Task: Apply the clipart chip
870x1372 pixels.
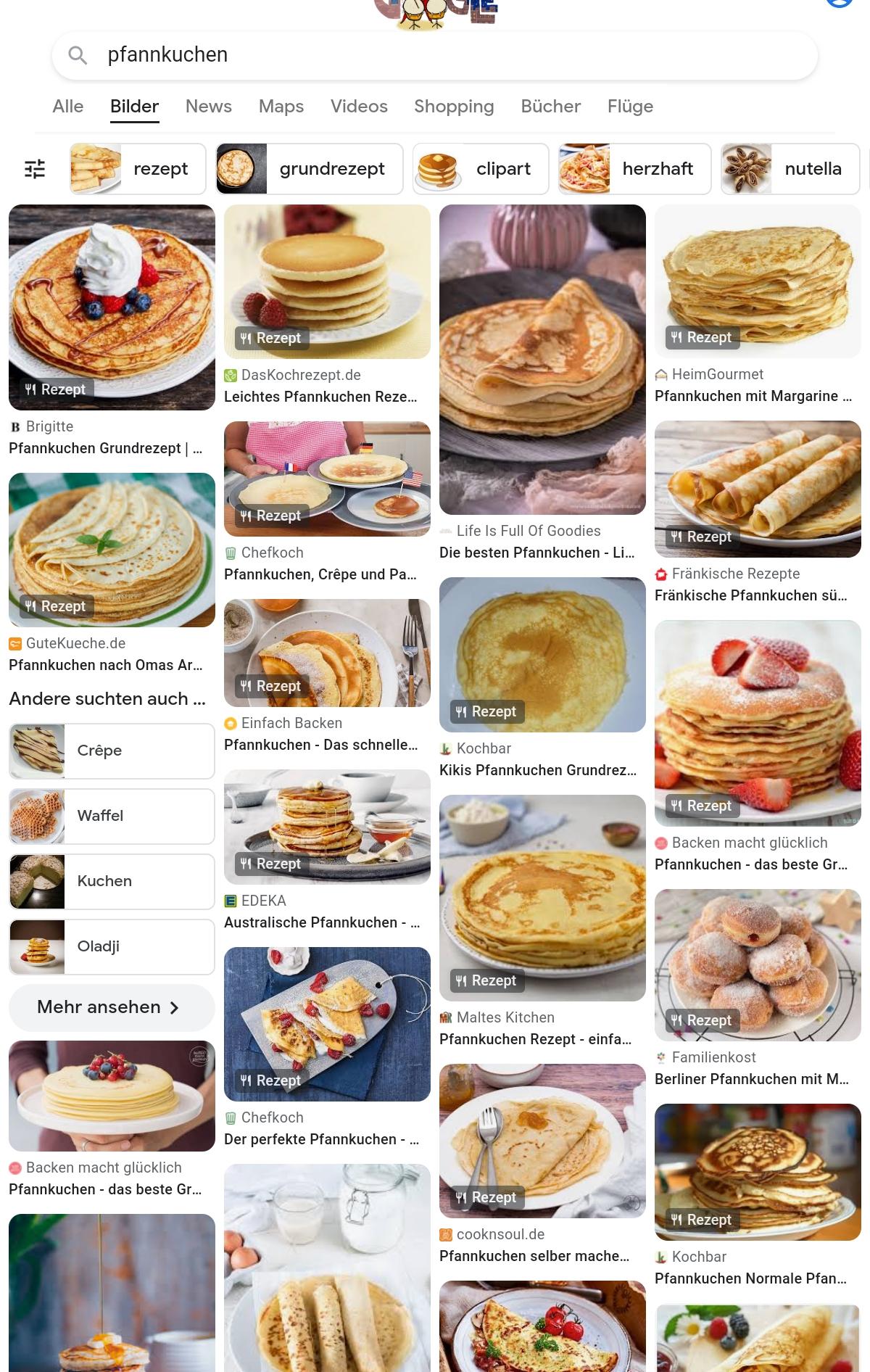Action: click(481, 169)
